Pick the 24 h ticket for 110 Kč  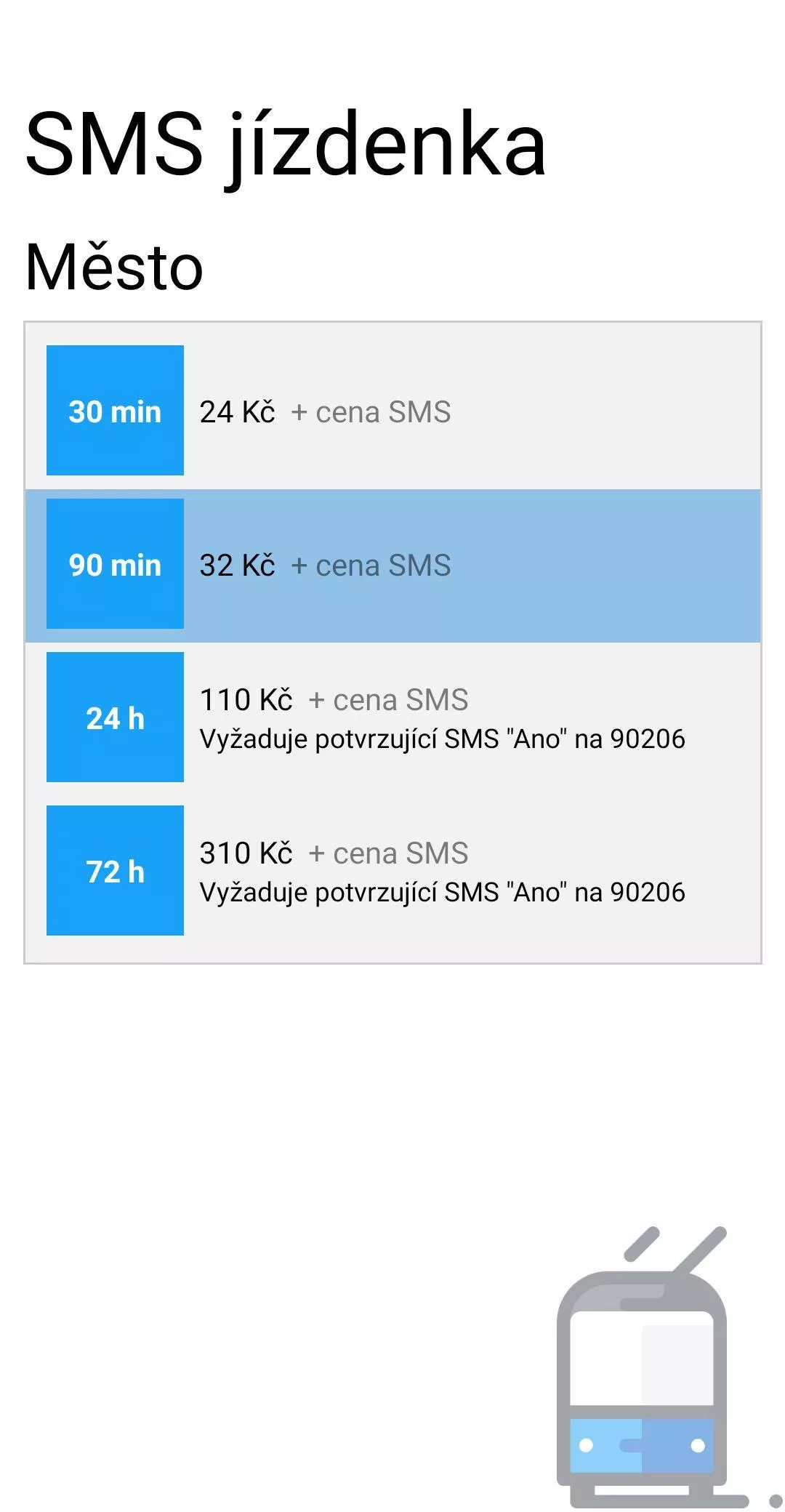coord(392,717)
